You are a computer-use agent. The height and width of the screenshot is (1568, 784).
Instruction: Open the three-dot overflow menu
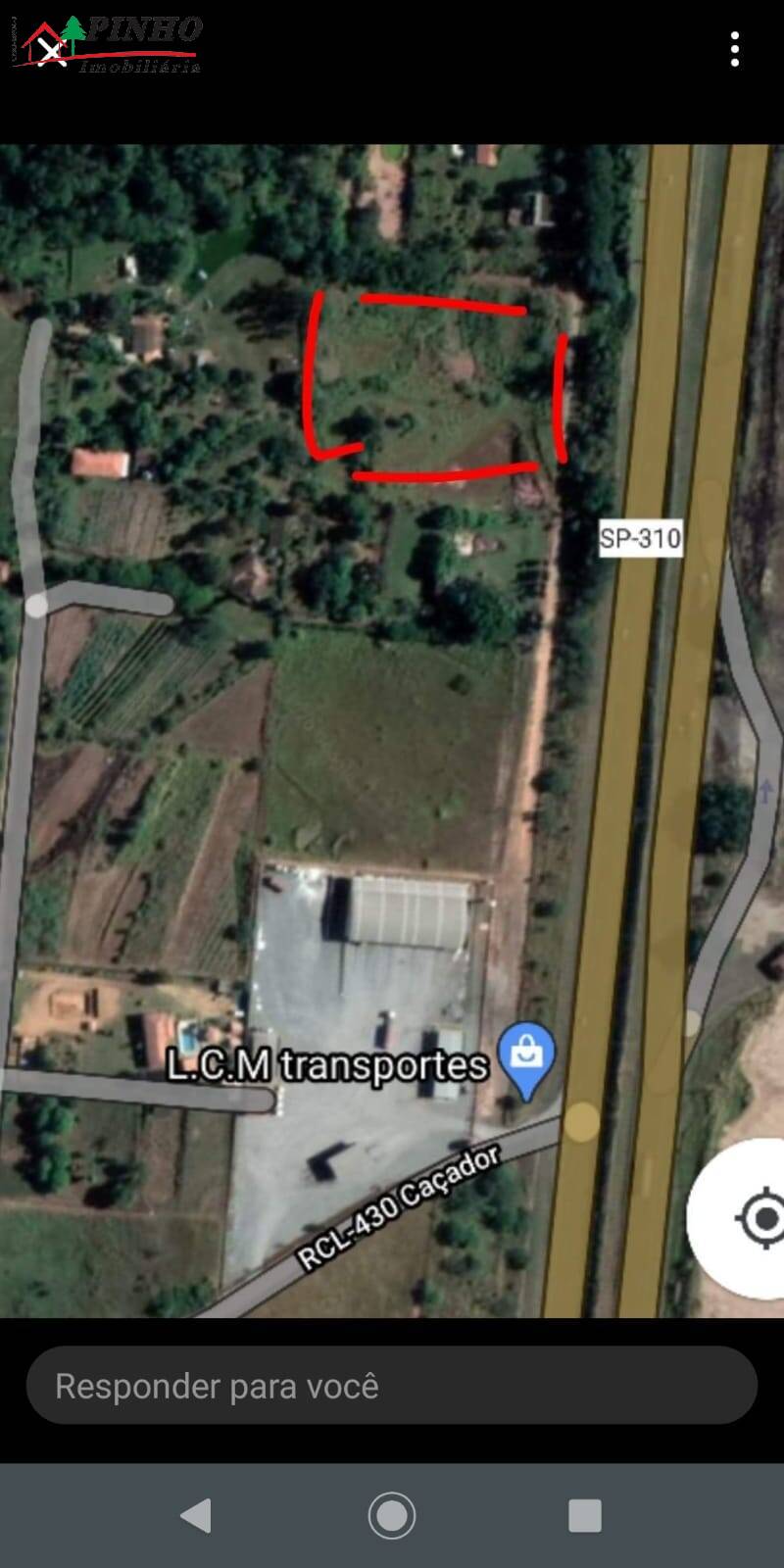pos(735,49)
